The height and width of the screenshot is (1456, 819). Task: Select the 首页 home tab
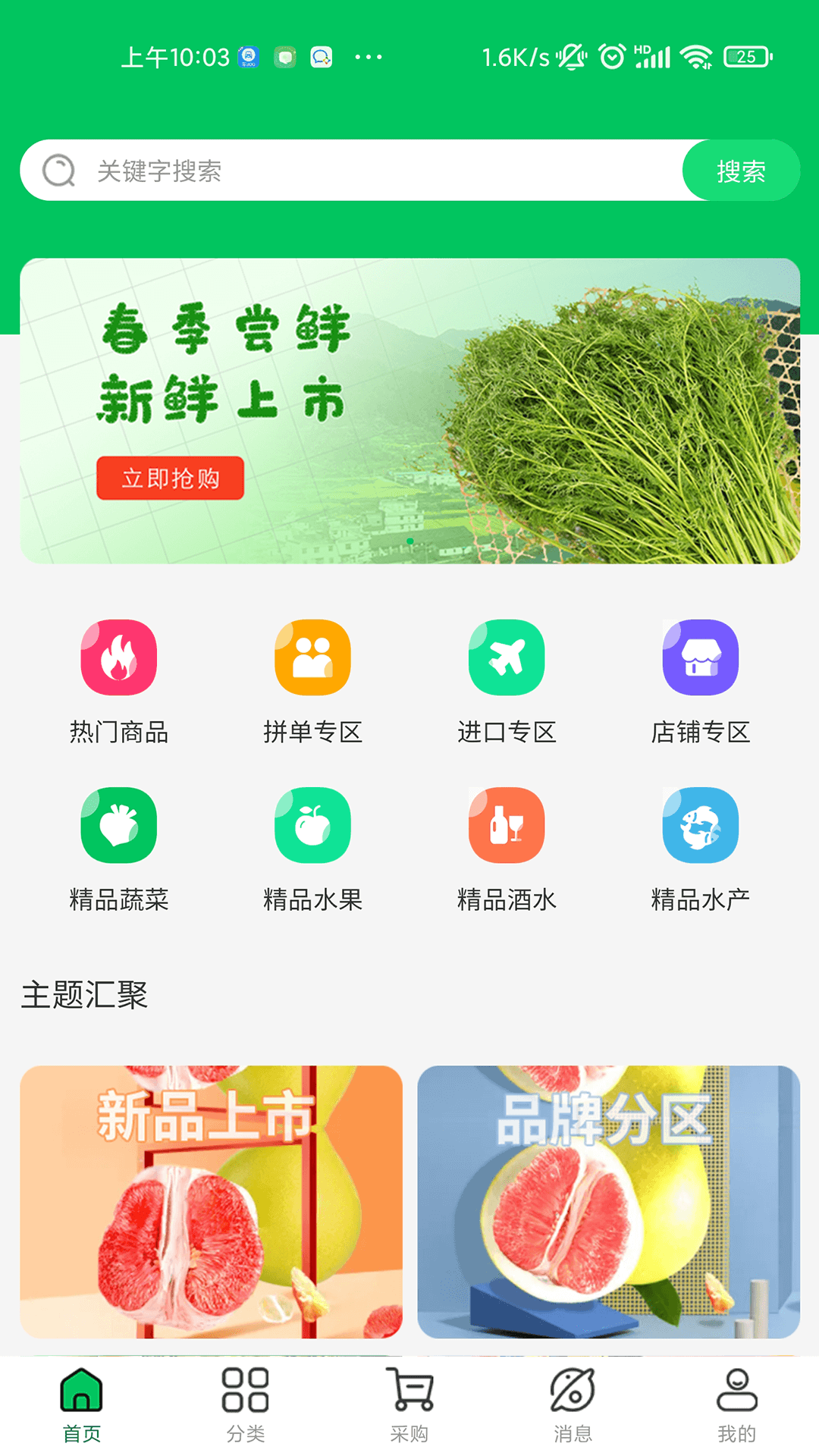click(82, 1404)
